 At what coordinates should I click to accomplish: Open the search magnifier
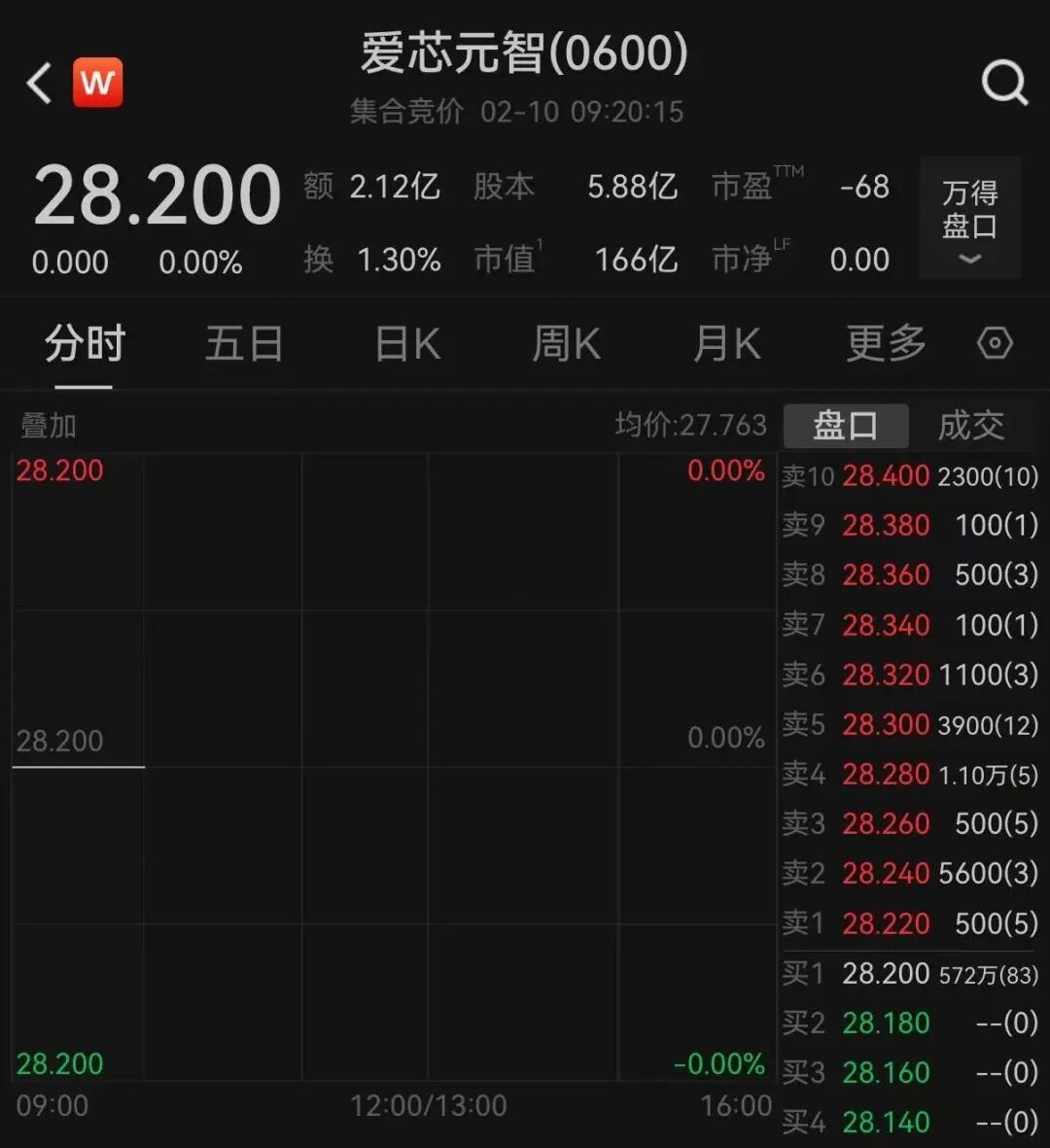[1003, 84]
